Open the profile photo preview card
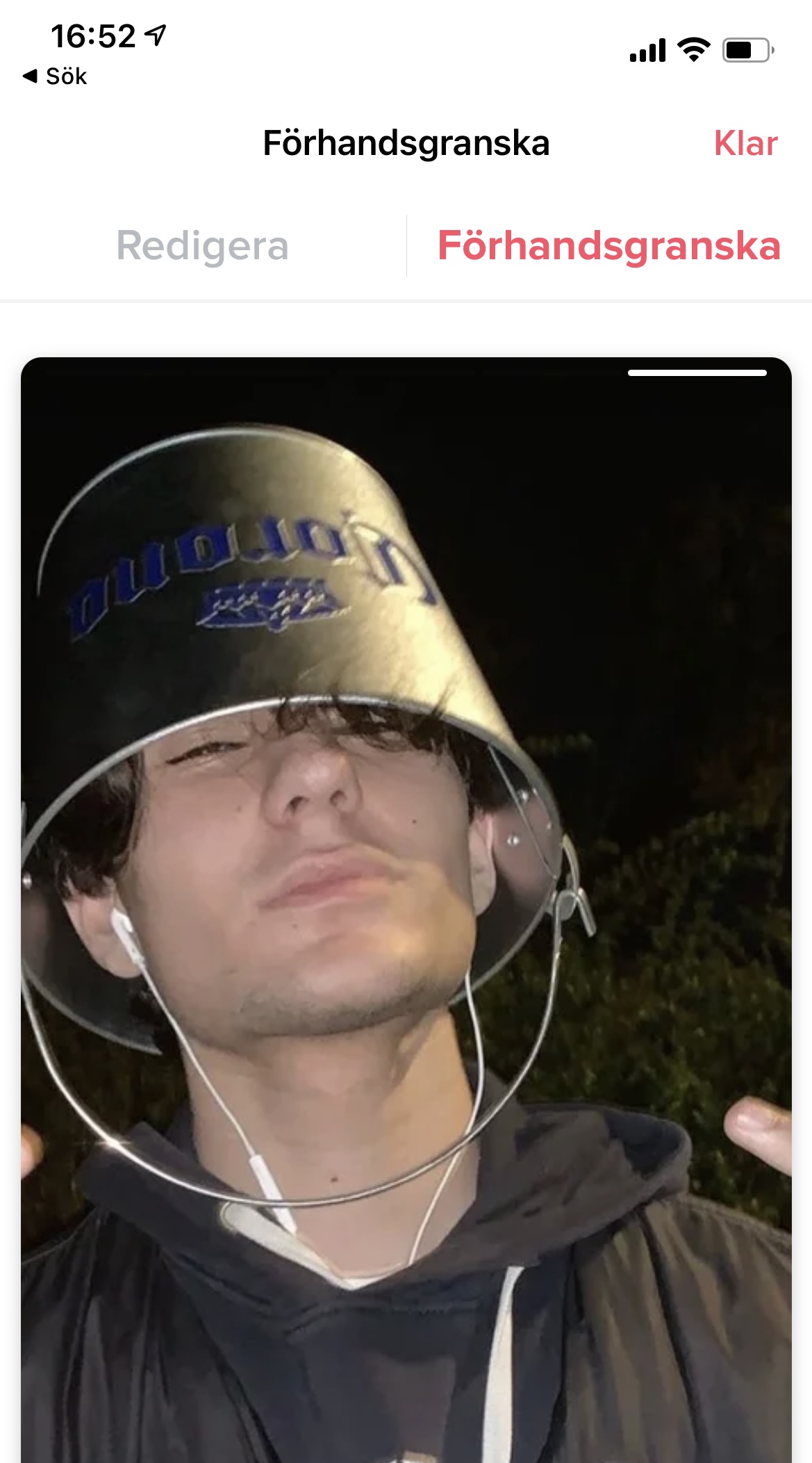This screenshot has width=812, height=1463. (x=406, y=910)
